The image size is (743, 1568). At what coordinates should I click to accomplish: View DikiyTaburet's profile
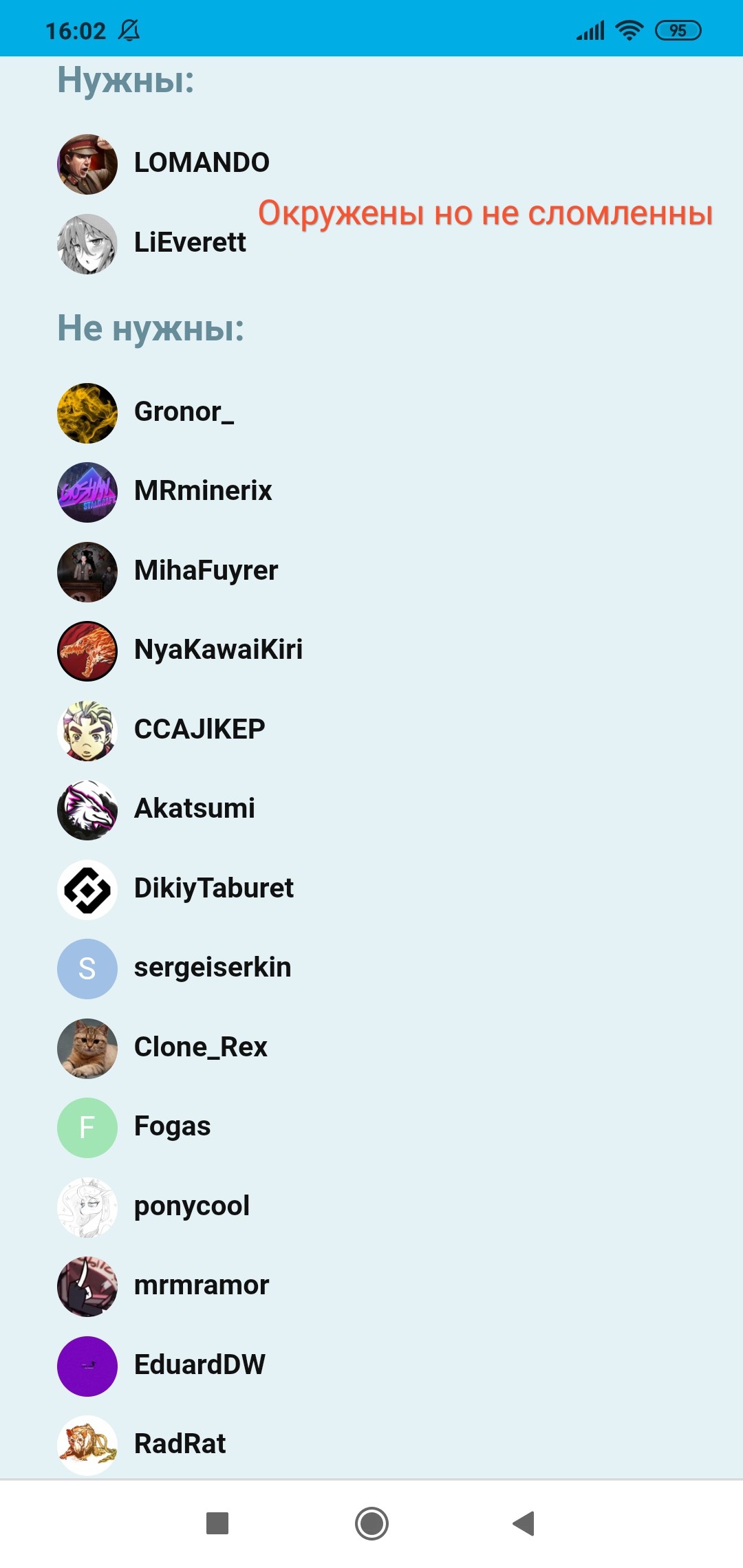[213, 889]
